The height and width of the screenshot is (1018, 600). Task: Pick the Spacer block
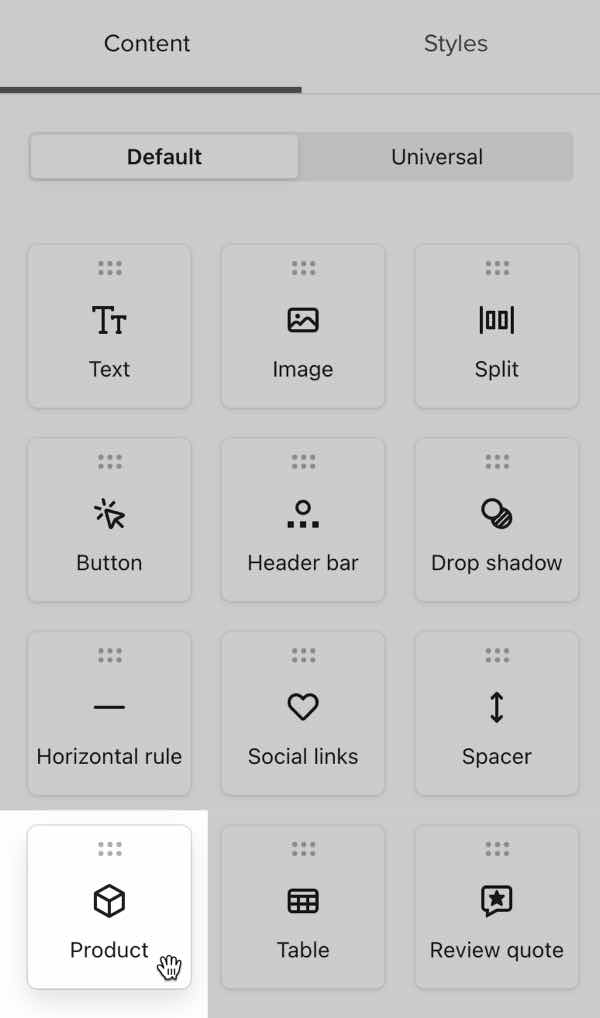point(497,714)
